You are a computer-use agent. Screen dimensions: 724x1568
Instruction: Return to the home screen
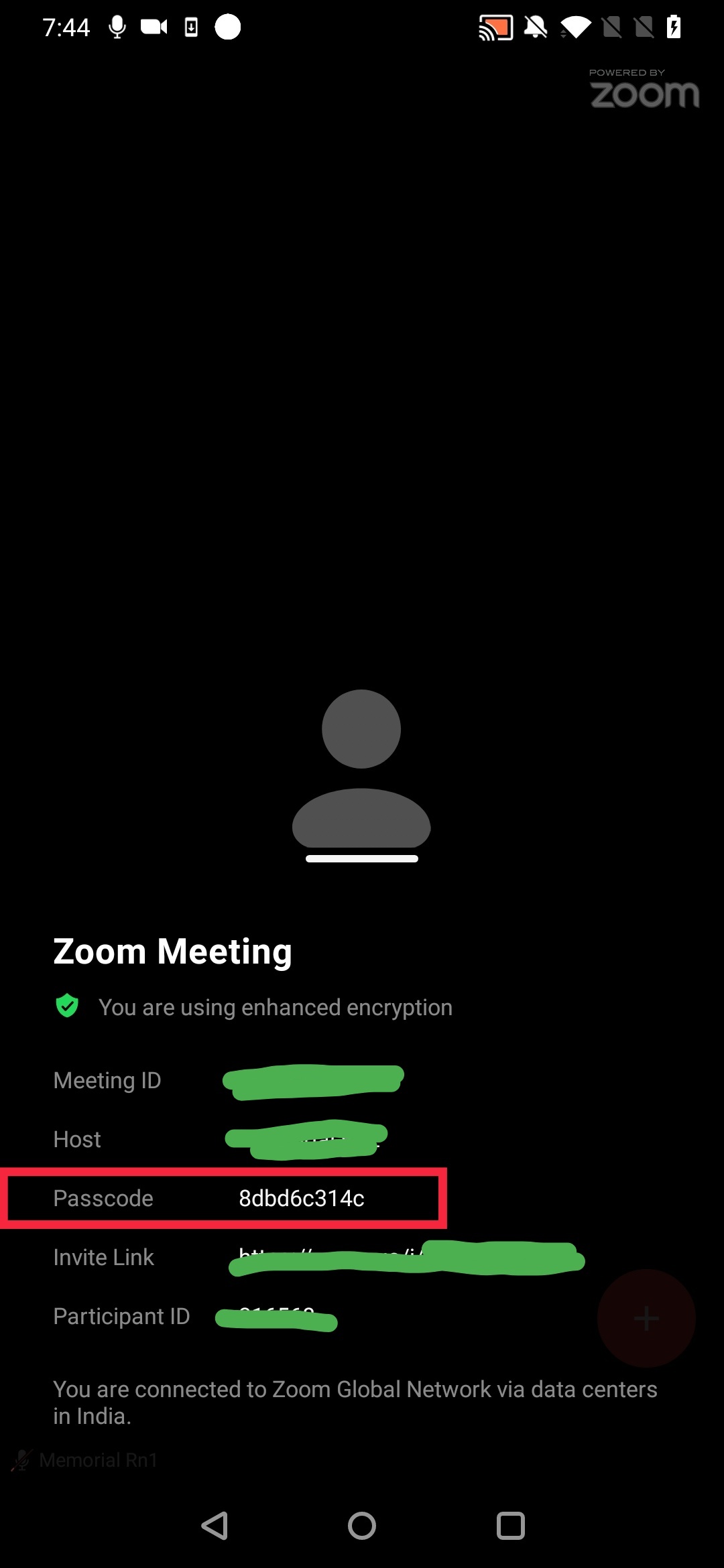pos(362,1526)
